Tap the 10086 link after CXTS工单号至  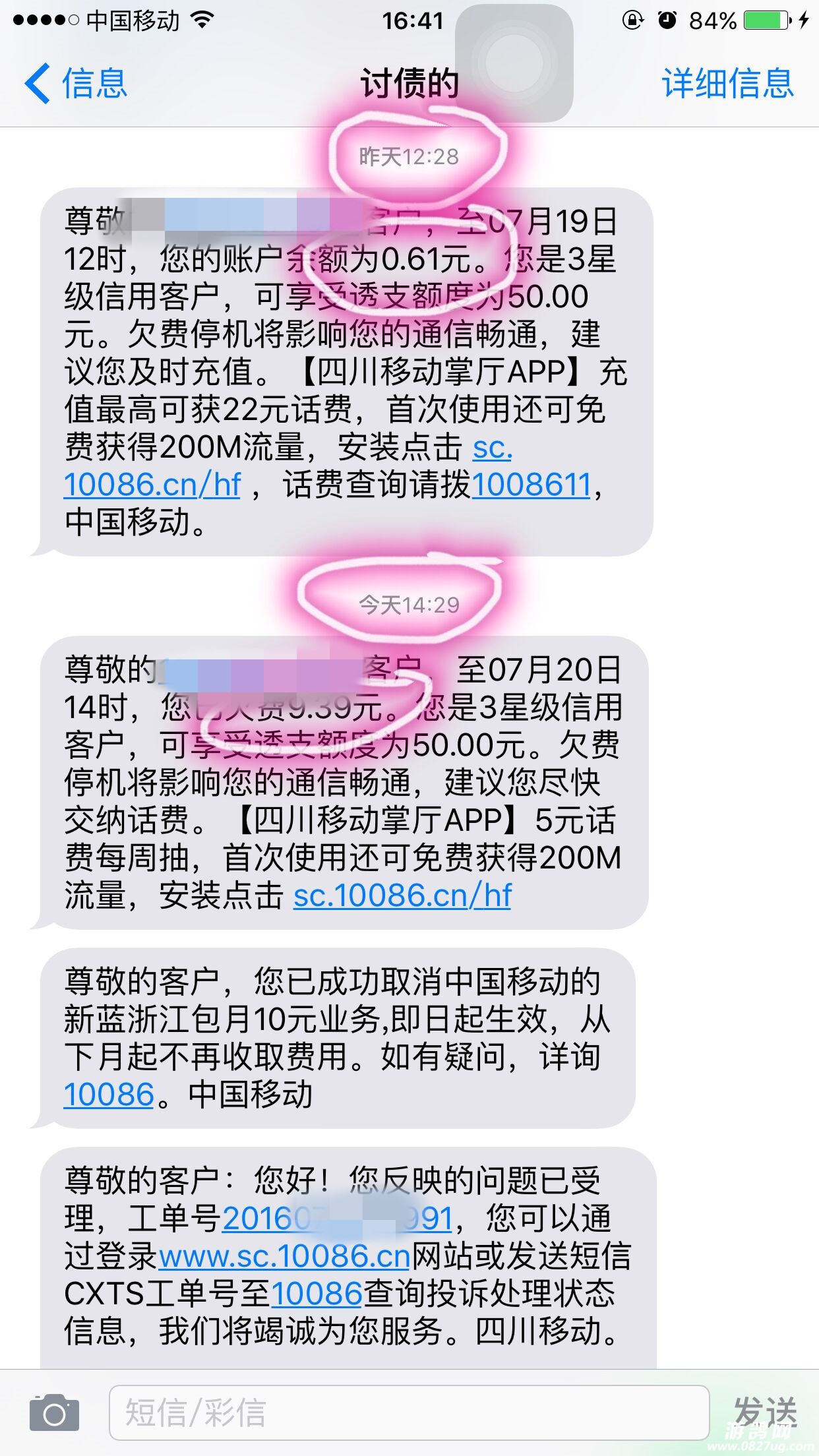point(317,1294)
